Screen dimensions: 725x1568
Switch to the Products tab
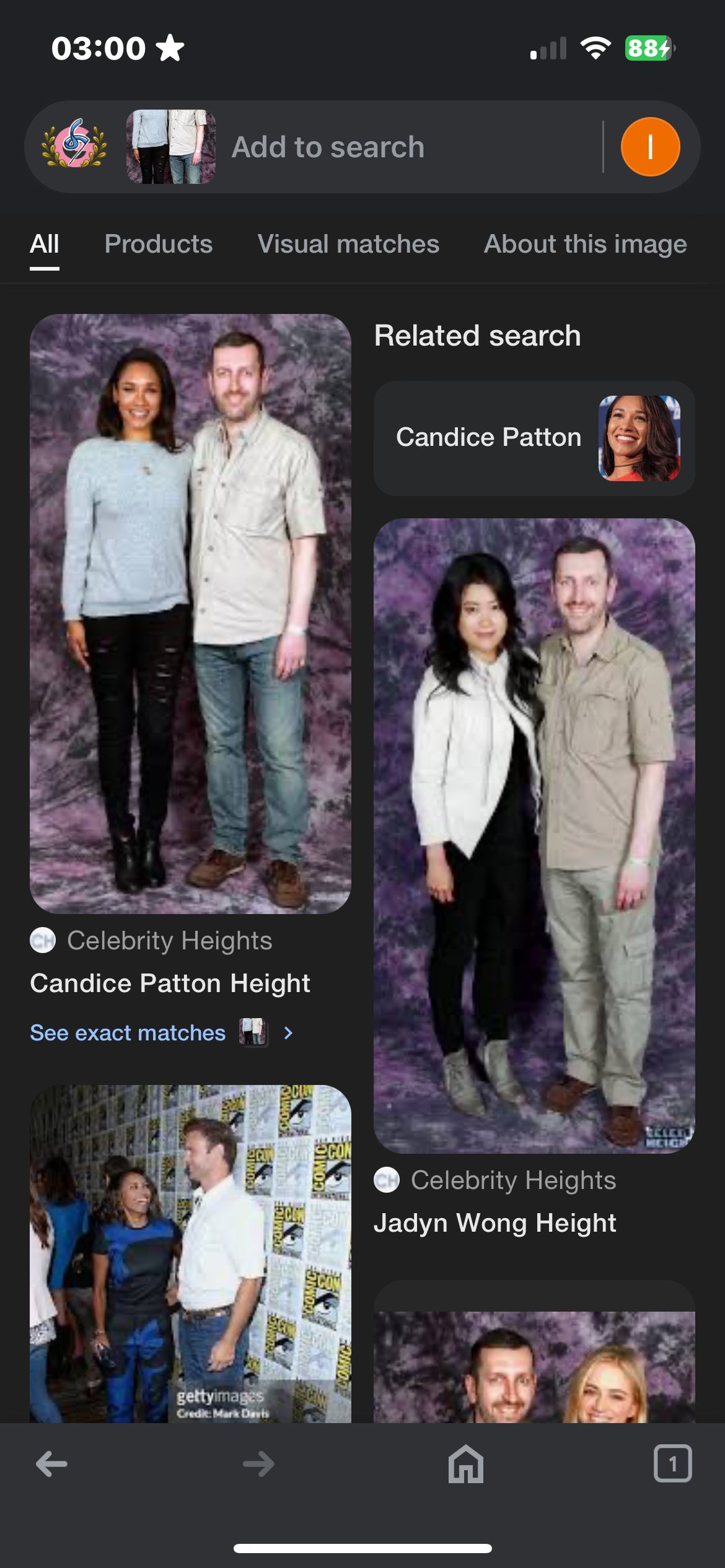(158, 244)
